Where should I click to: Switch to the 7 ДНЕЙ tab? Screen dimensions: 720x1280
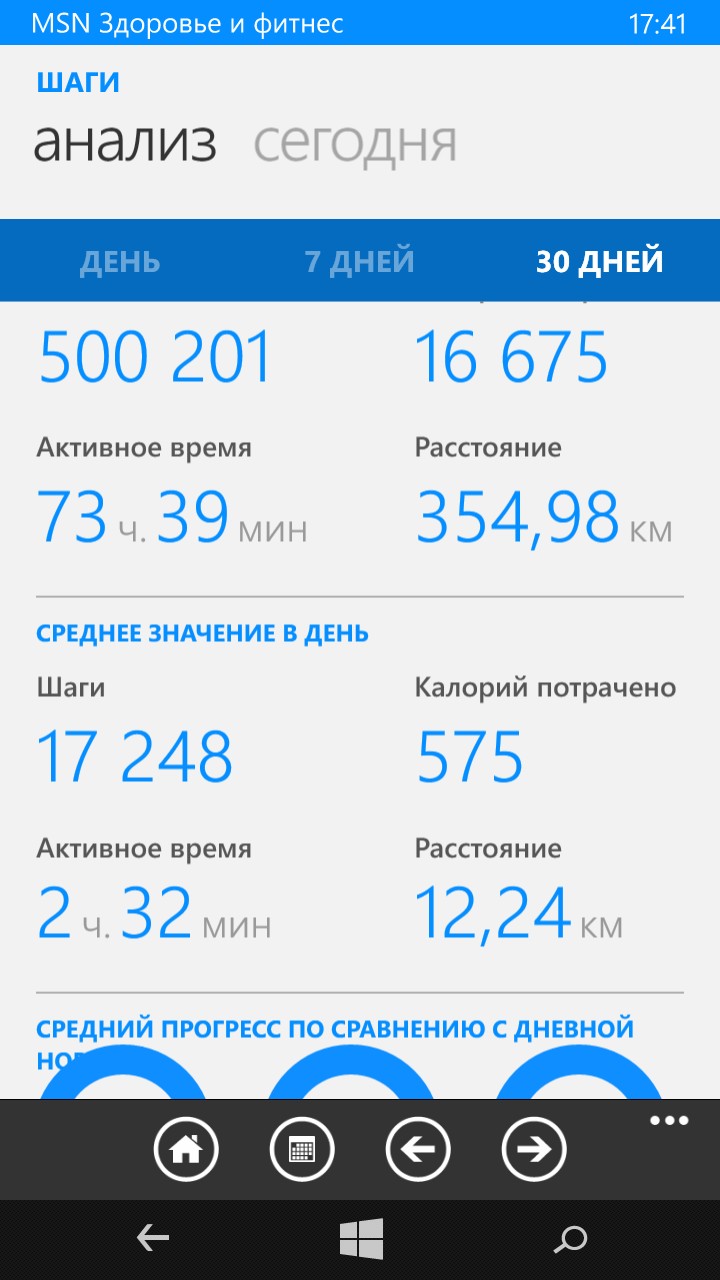point(359,262)
